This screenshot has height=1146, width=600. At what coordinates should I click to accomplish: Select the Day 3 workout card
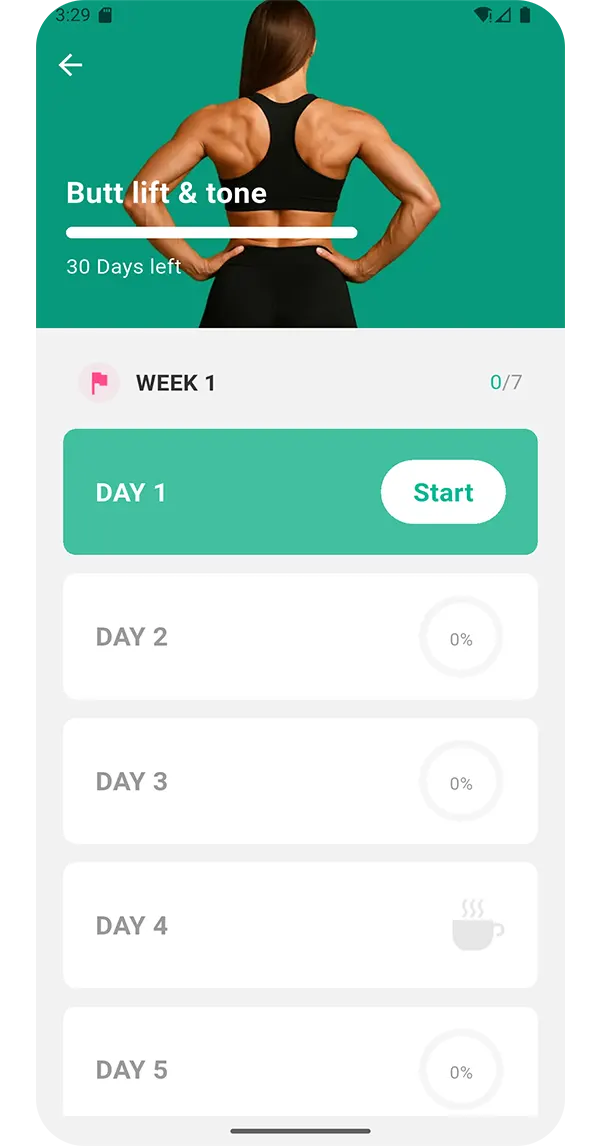(x=300, y=781)
